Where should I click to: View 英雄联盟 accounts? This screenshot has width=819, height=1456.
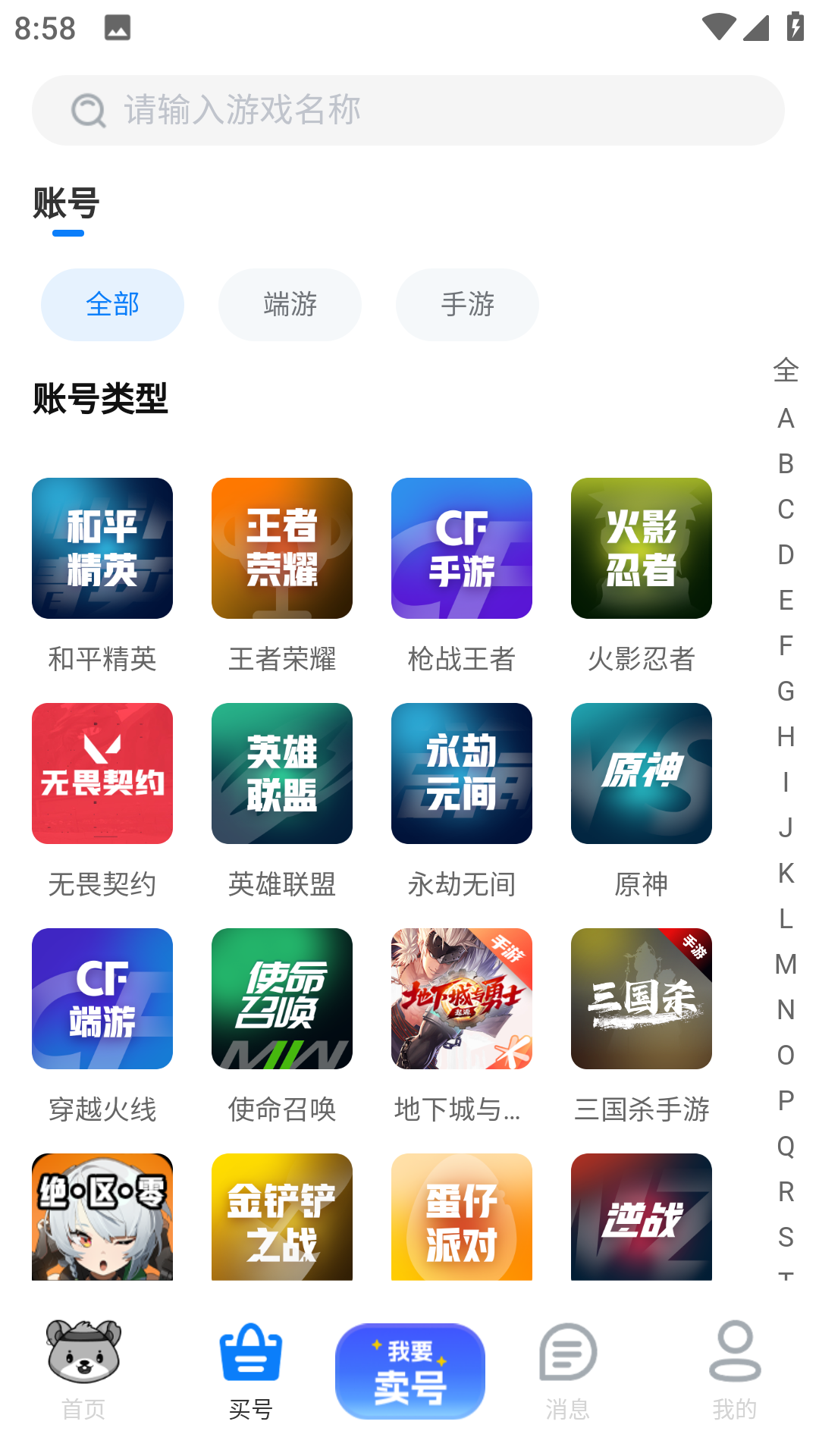(282, 773)
